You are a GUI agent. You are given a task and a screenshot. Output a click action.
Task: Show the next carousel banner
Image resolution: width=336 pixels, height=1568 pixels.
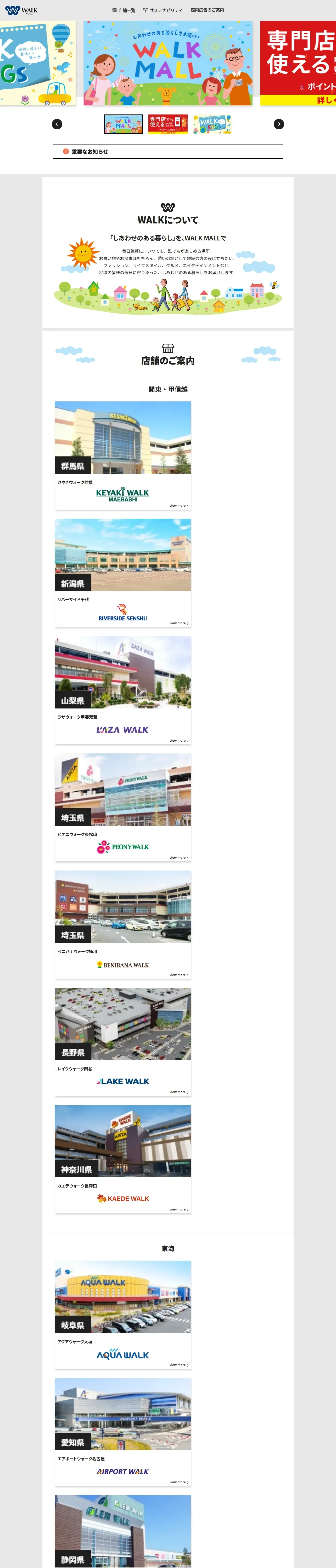pos(279,124)
